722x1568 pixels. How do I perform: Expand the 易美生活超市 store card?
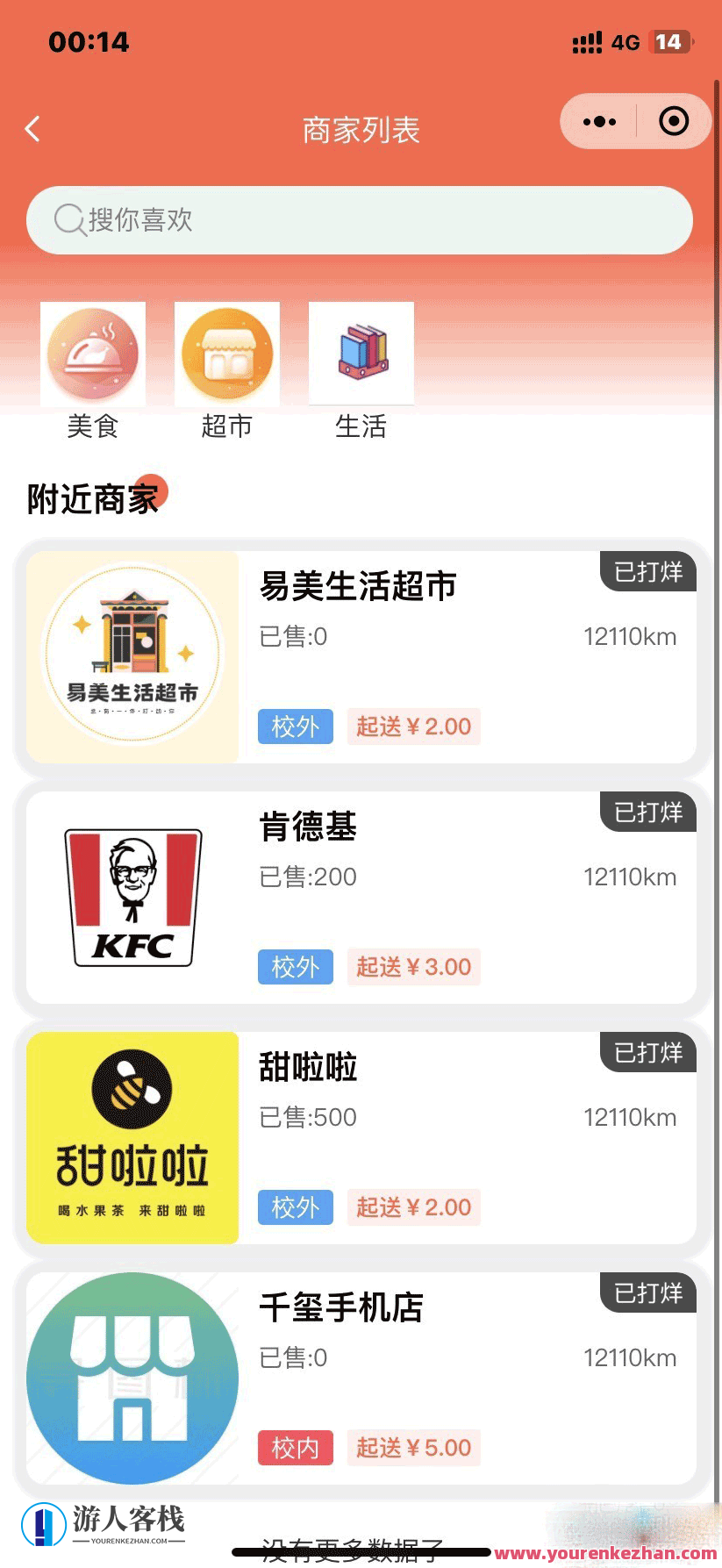pos(361,655)
